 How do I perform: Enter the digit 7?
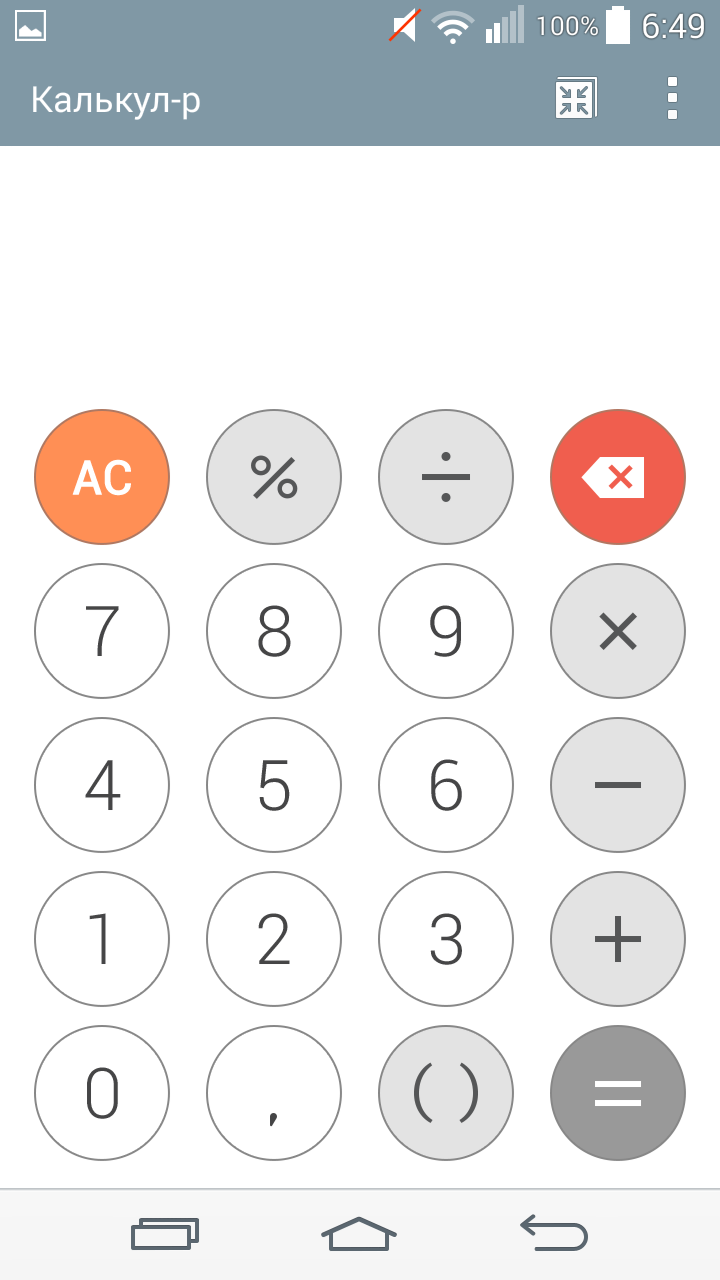coord(102,631)
